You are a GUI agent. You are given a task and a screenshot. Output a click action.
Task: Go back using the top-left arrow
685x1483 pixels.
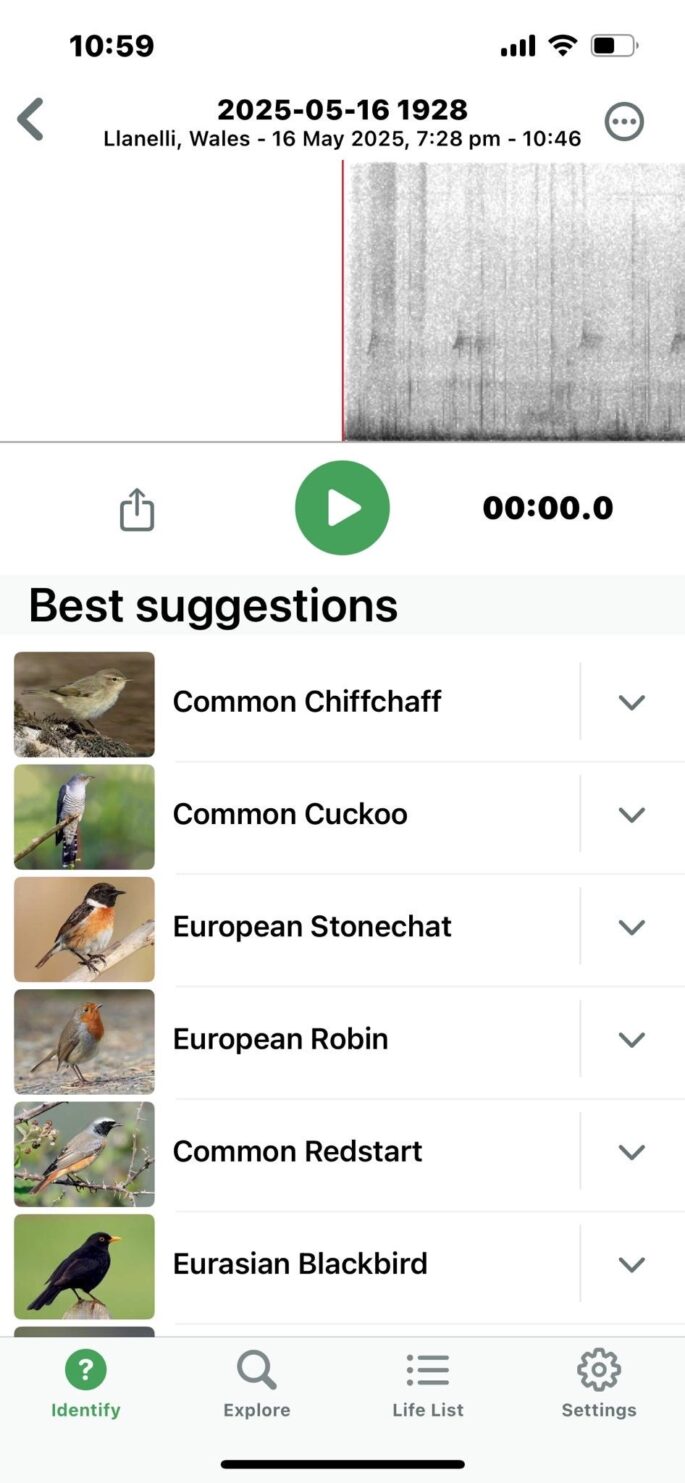click(x=31, y=120)
